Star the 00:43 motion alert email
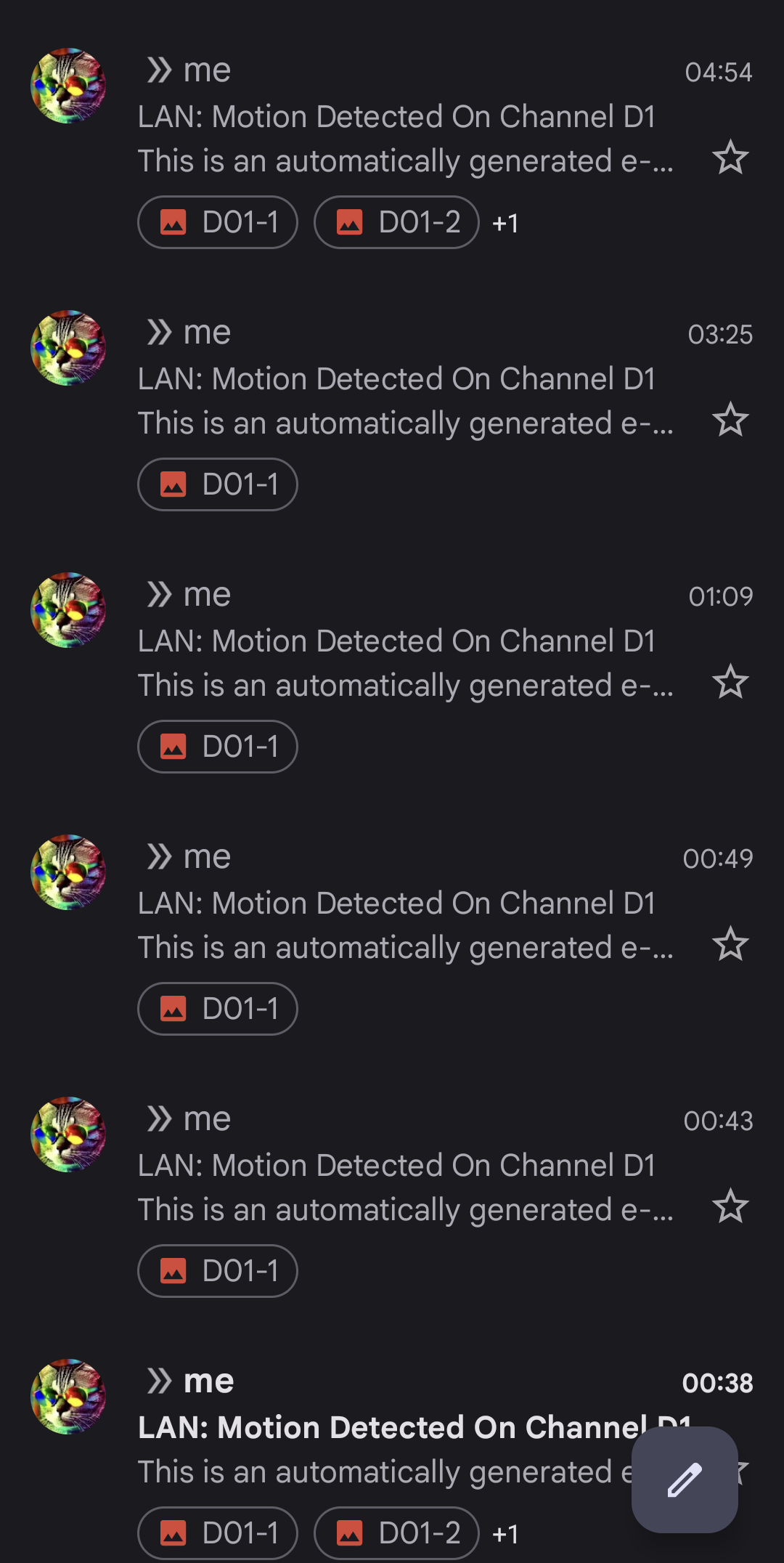This screenshot has height=1563, width=784. pos(730,1206)
